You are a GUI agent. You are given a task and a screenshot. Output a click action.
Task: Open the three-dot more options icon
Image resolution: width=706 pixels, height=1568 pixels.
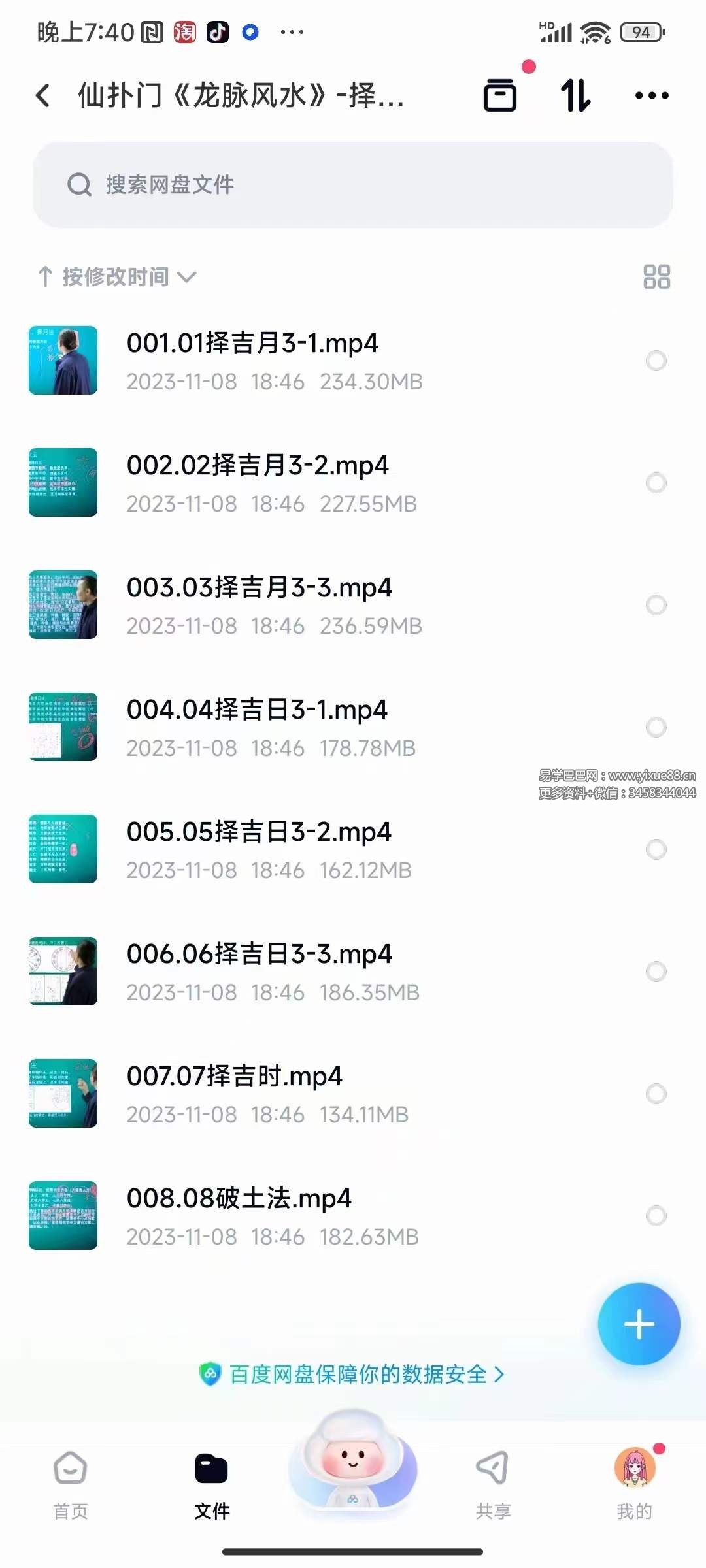click(651, 95)
